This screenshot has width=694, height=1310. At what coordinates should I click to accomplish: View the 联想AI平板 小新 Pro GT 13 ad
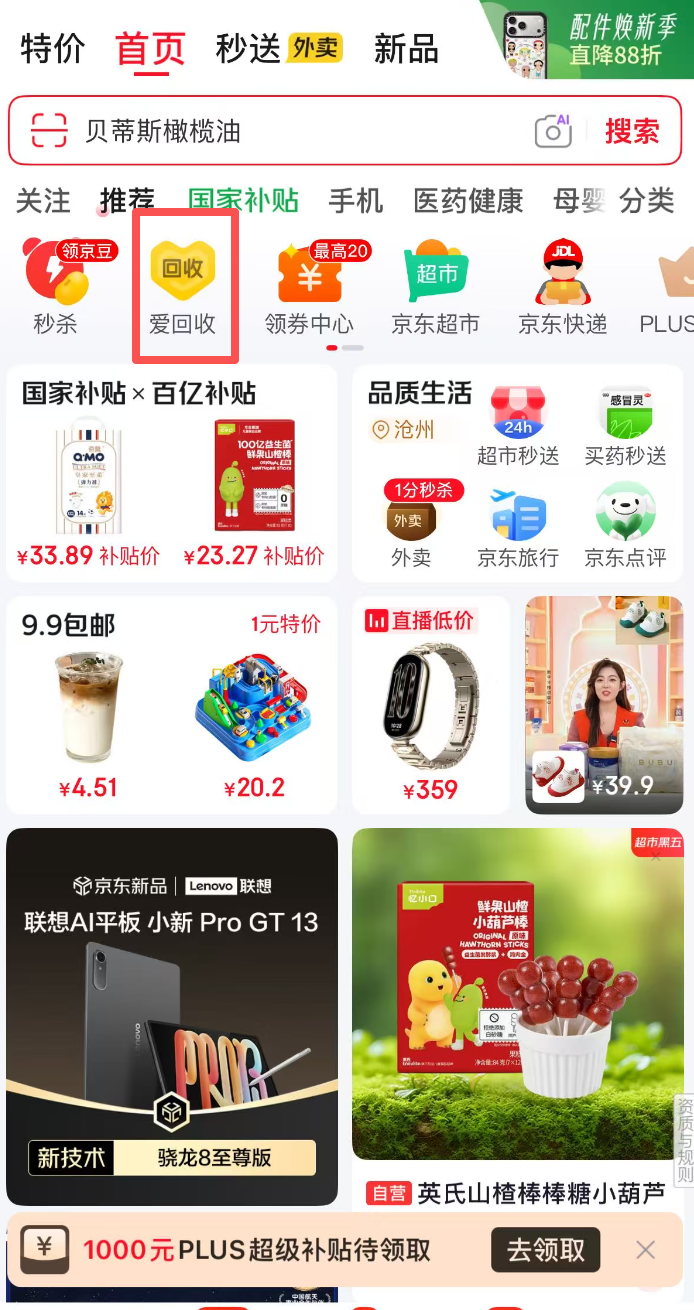tap(172, 1016)
